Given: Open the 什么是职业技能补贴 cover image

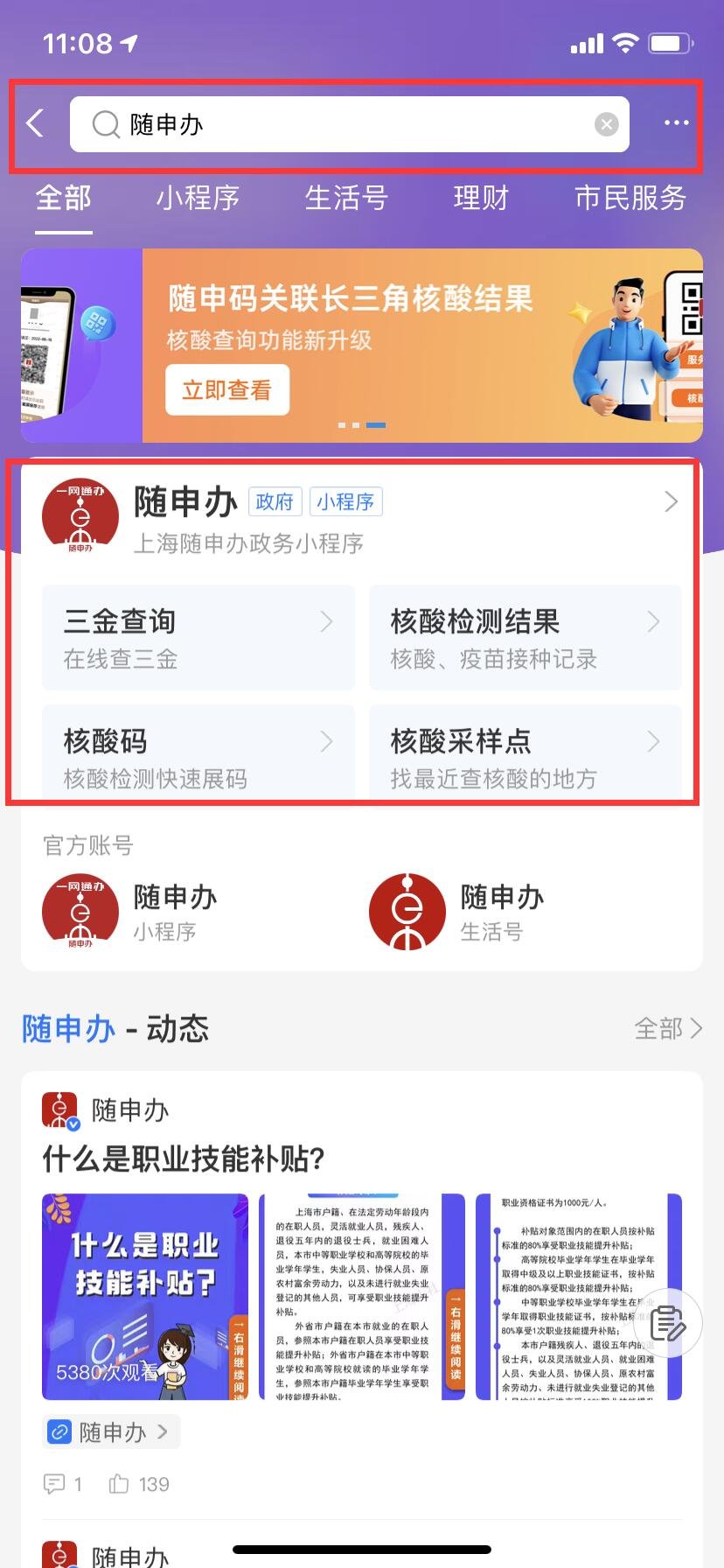Looking at the screenshot, I should point(145,1297).
